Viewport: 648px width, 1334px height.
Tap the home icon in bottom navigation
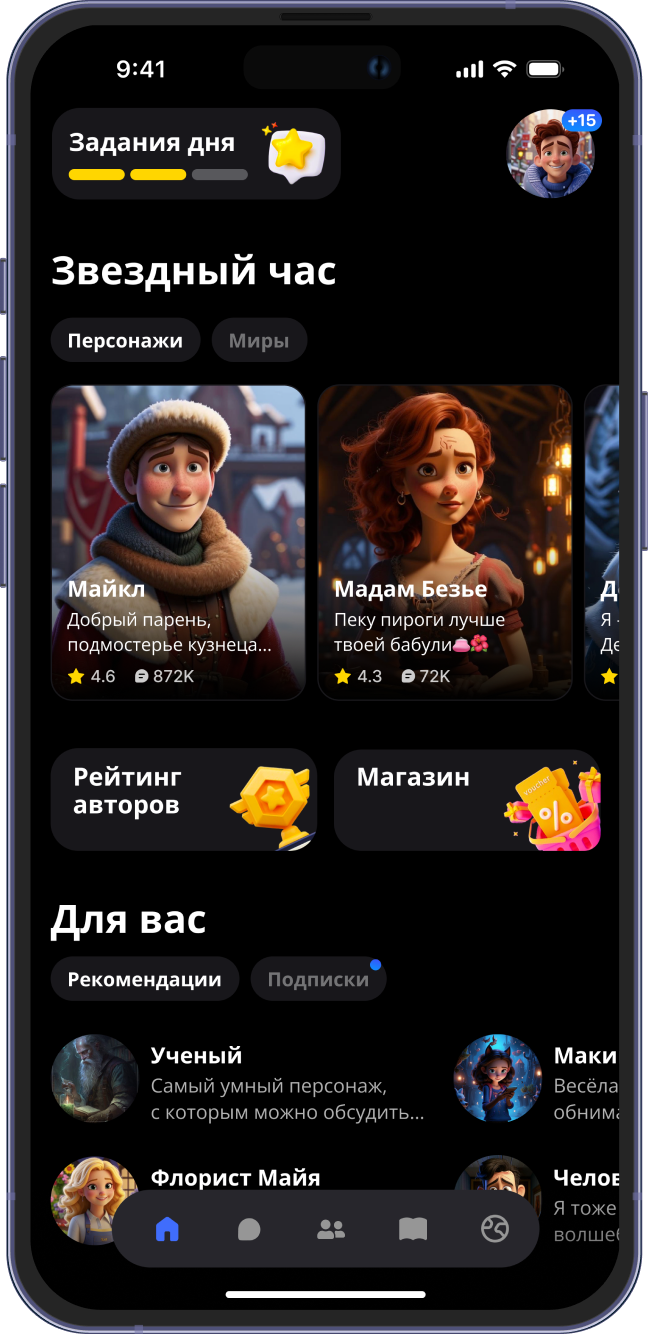[x=167, y=1230]
